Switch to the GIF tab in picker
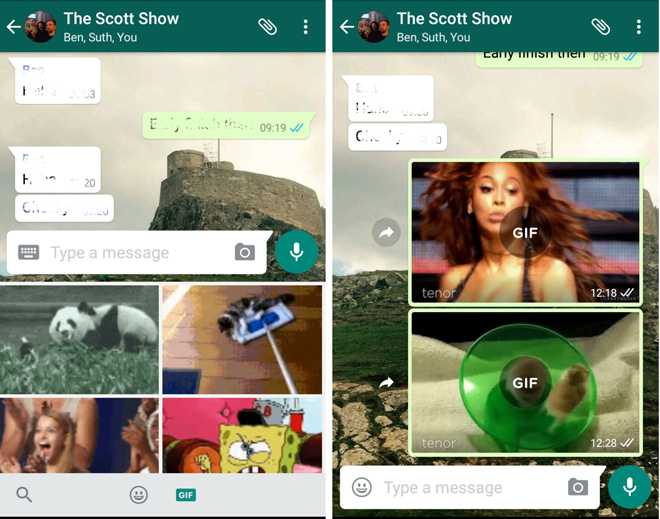 pos(186,495)
